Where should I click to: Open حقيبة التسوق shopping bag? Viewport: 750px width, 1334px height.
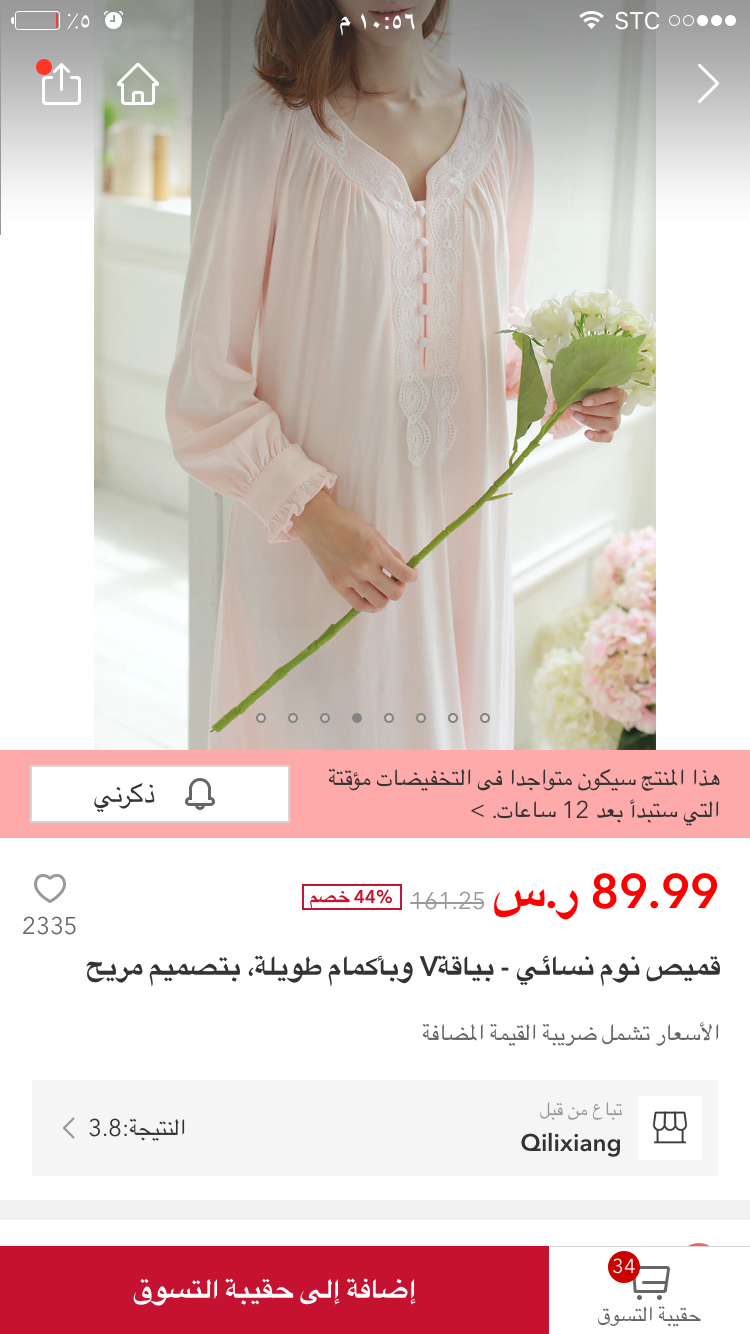[650, 1292]
